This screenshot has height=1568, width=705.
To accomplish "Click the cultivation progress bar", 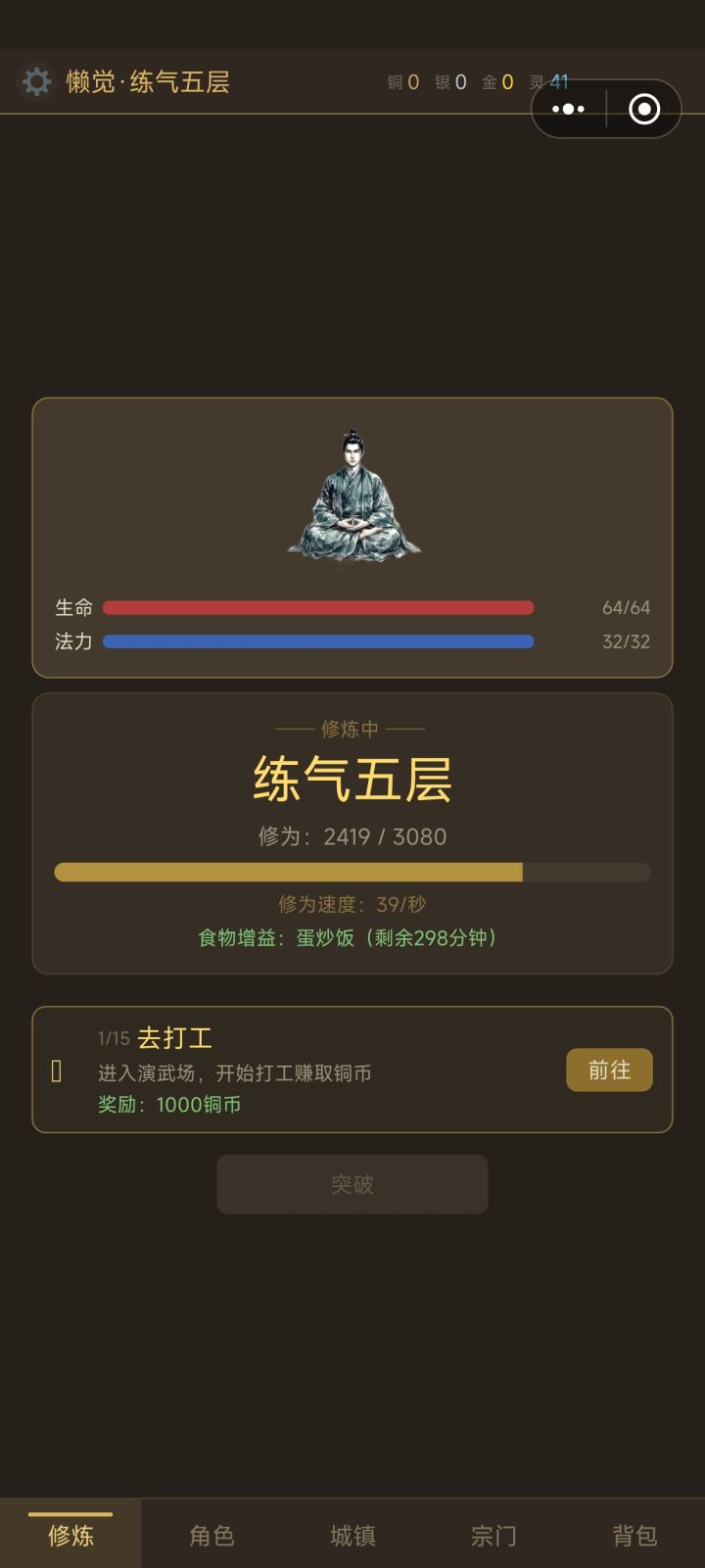I will click(352, 872).
